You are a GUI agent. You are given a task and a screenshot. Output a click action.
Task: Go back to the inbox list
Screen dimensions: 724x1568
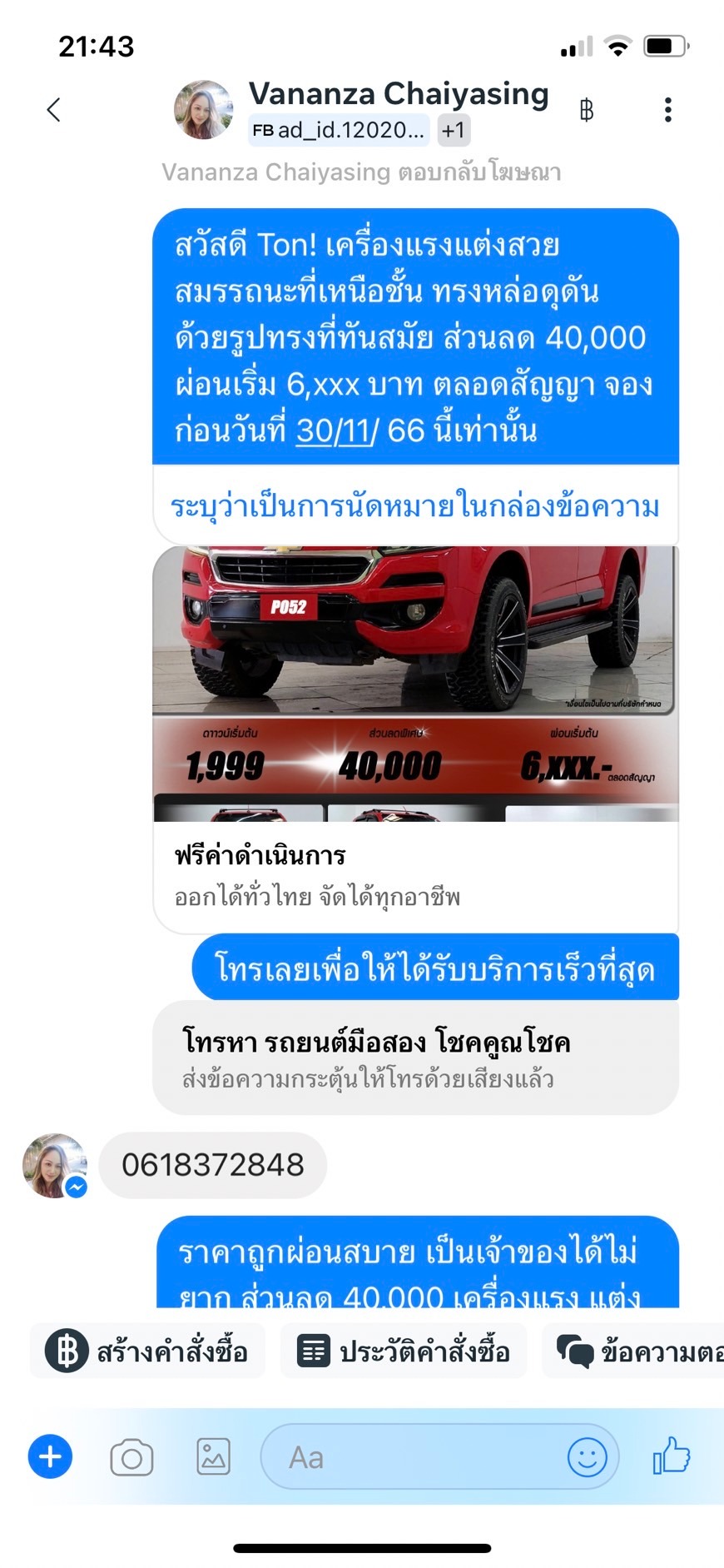coord(53,110)
